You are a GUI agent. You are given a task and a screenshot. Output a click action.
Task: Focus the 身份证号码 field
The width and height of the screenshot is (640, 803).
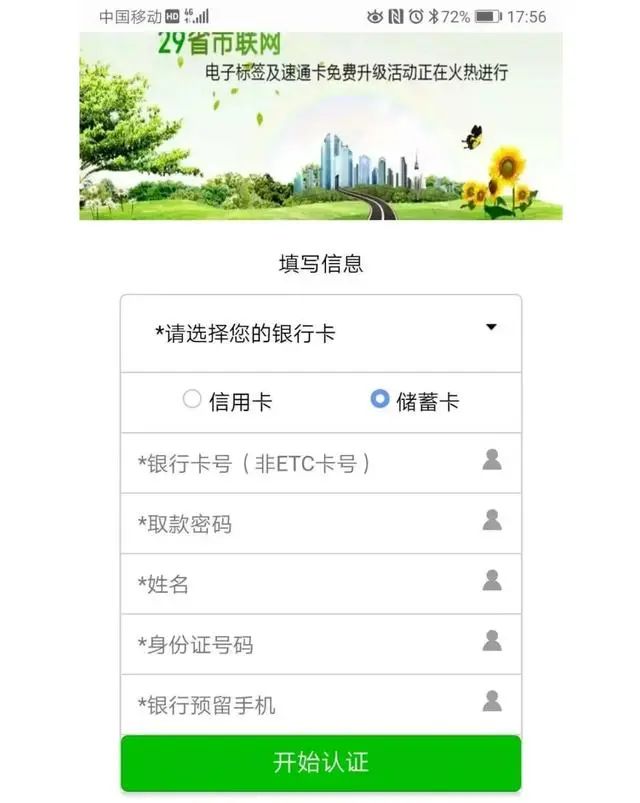coord(321,644)
